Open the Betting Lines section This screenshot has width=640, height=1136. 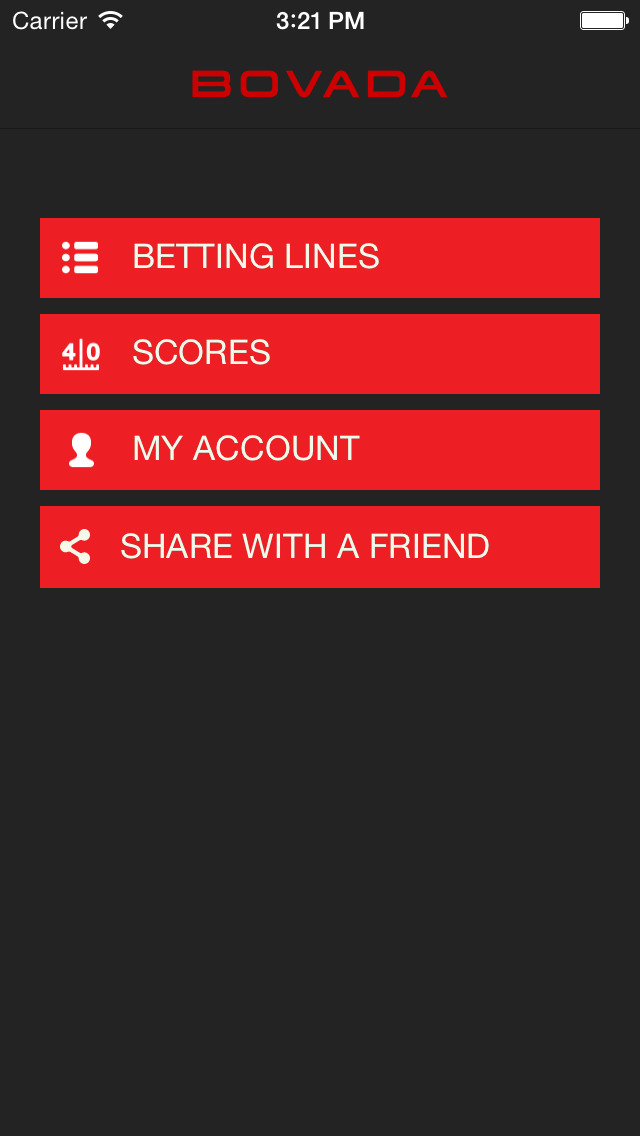[320, 258]
